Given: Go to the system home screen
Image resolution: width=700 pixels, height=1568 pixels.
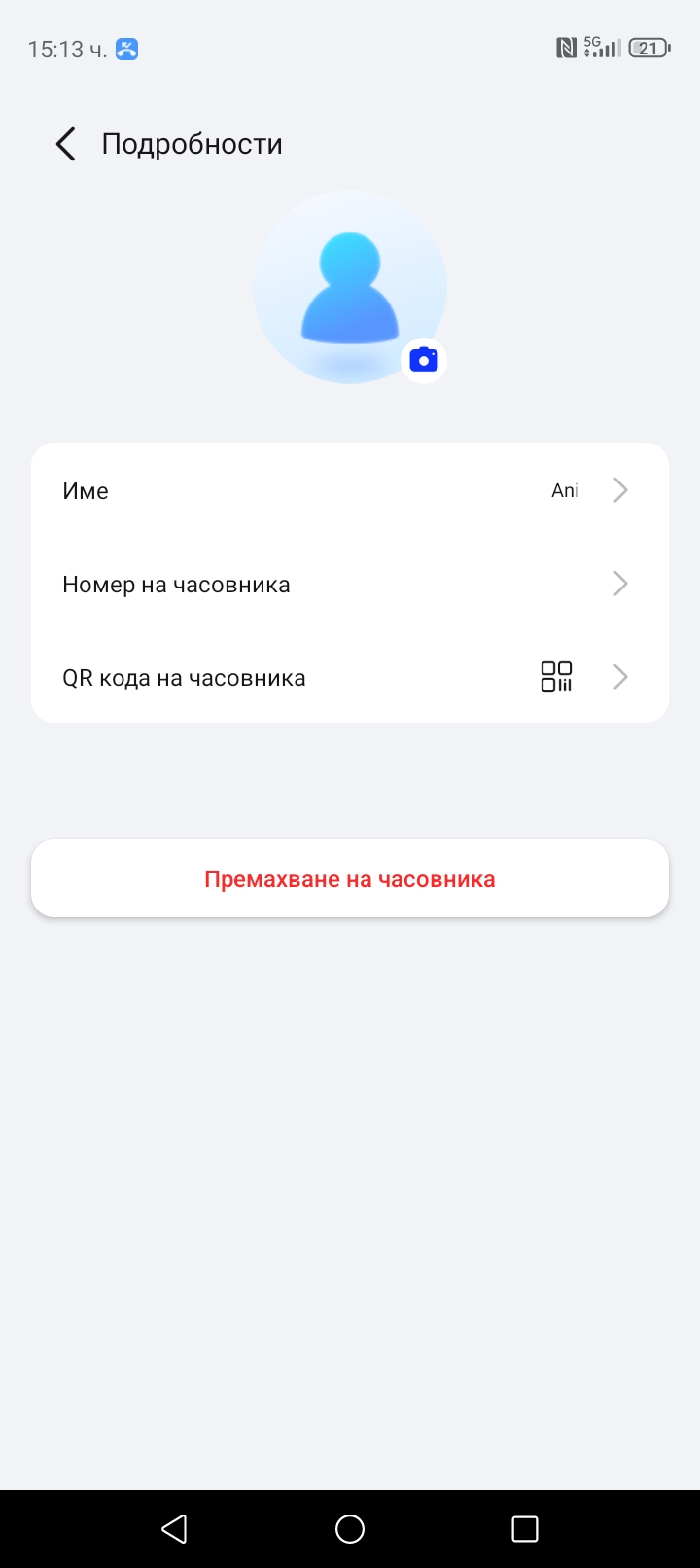Looking at the screenshot, I should click(350, 1529).
